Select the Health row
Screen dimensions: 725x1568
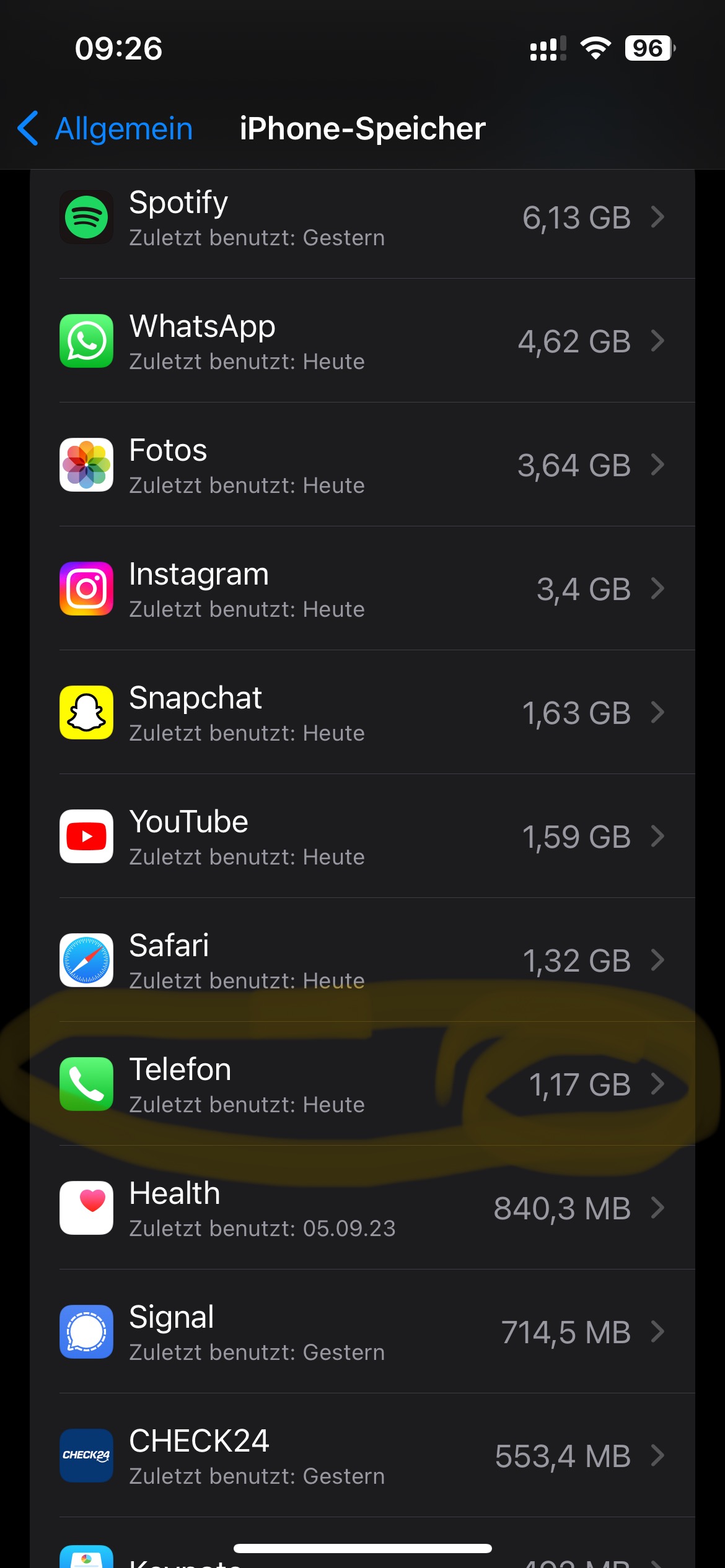pyautogui.click(x=362, y=1208)
